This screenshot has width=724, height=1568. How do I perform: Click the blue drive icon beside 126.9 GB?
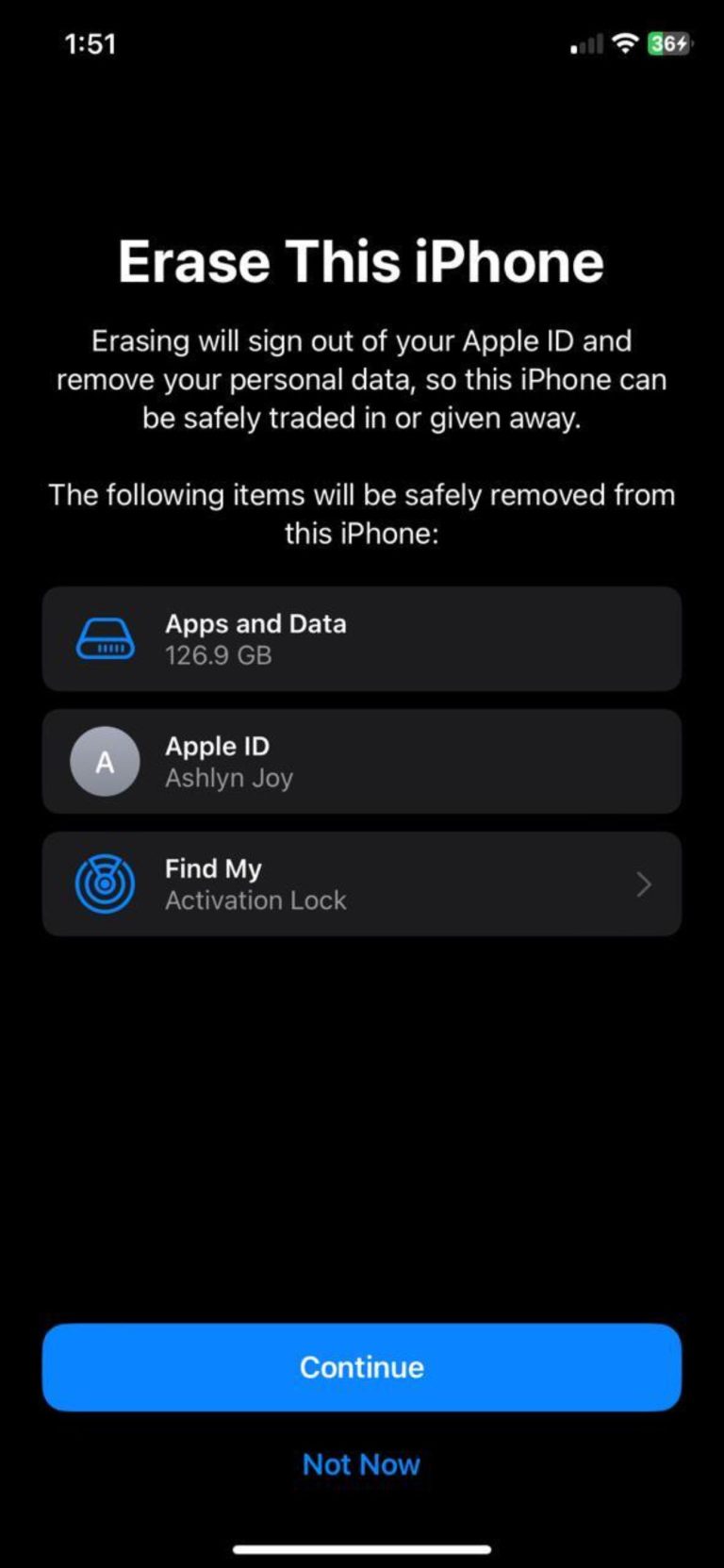pyautogui.click(x=106, y=638)
